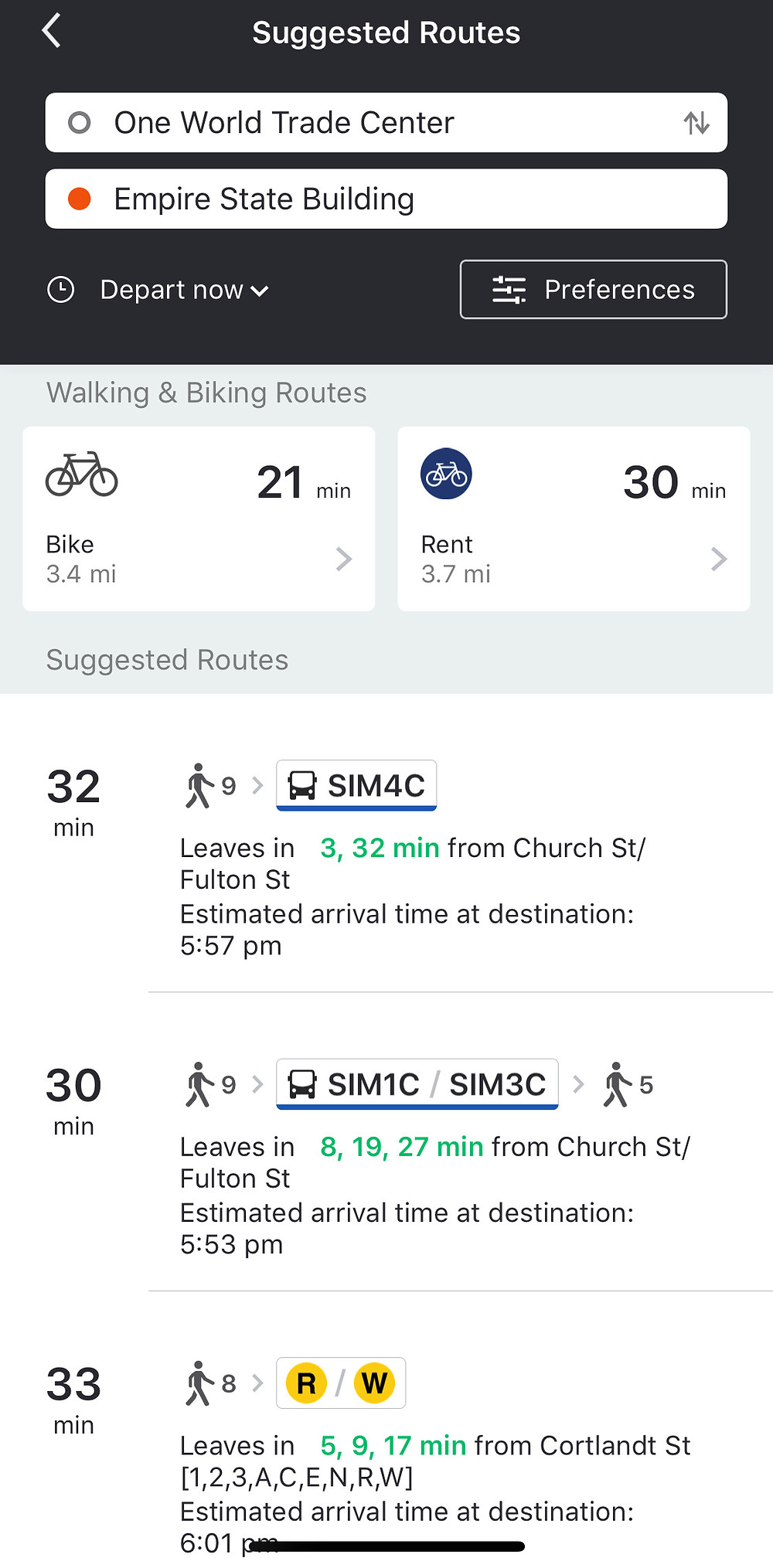Open the 21 min Bike route card
Screen dimensions: 773x1568
[x=199, y=519]
